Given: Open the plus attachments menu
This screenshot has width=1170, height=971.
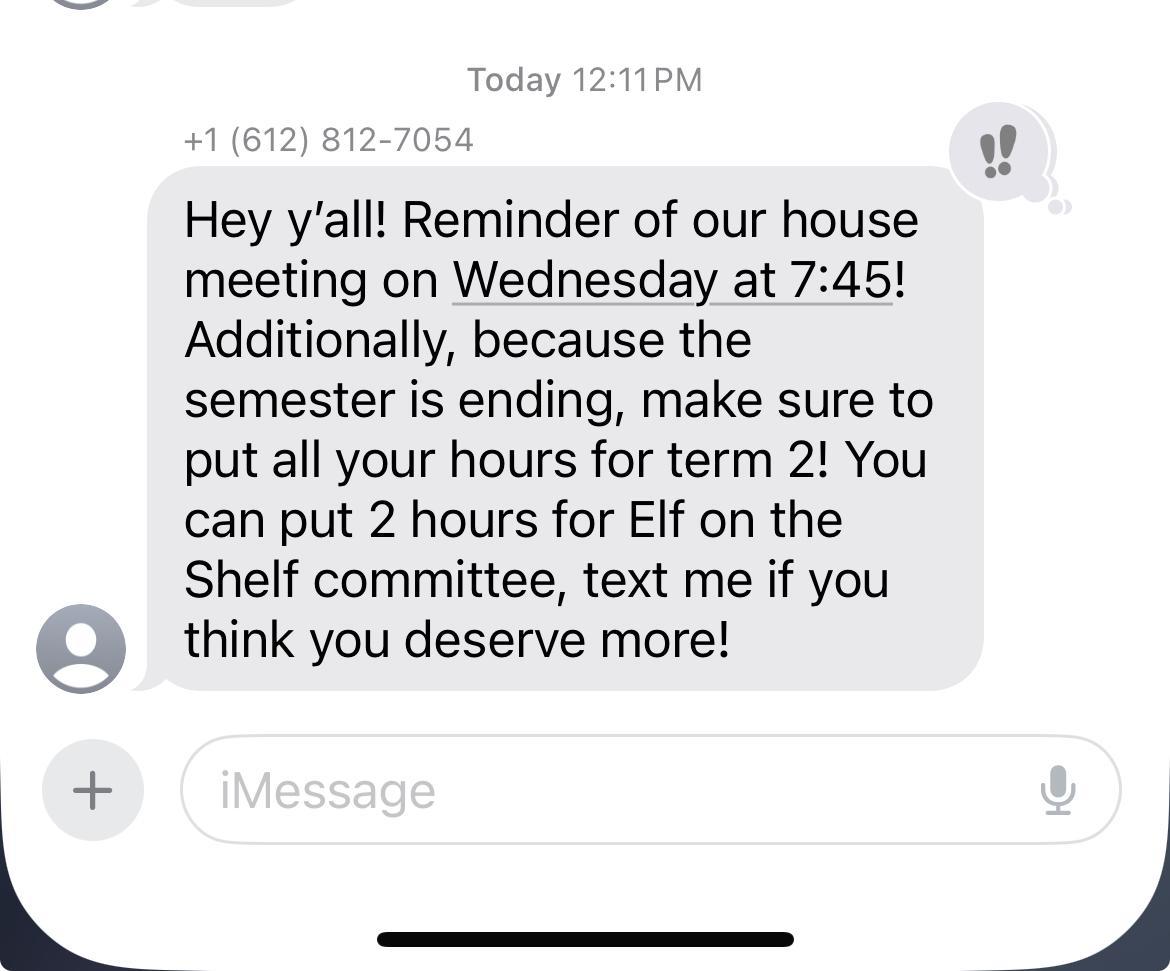Looking at the screenshot, I should [x=92, y=790].
